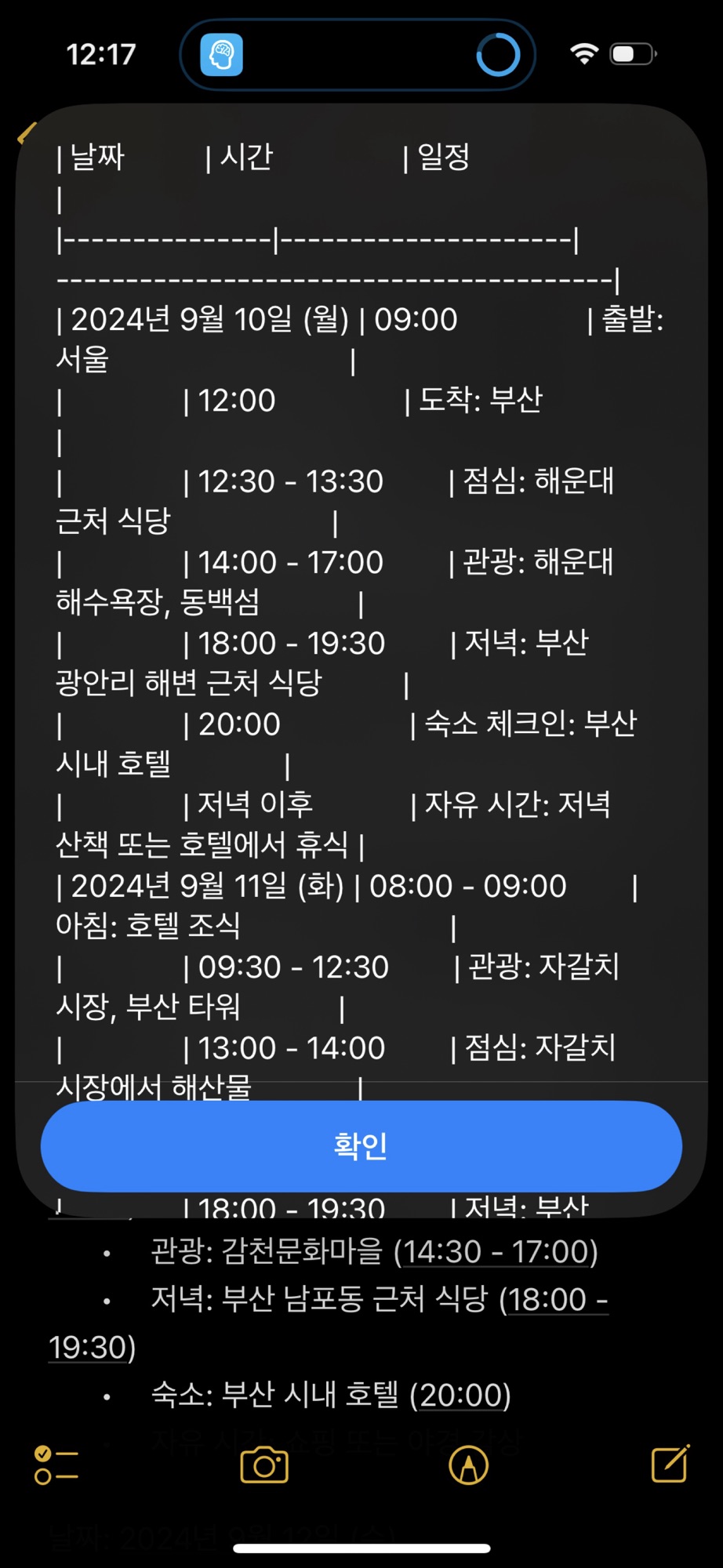Open the markup pen tool
The width and height of the screenshot is (723, 1568).
[x=469, y=1465]
